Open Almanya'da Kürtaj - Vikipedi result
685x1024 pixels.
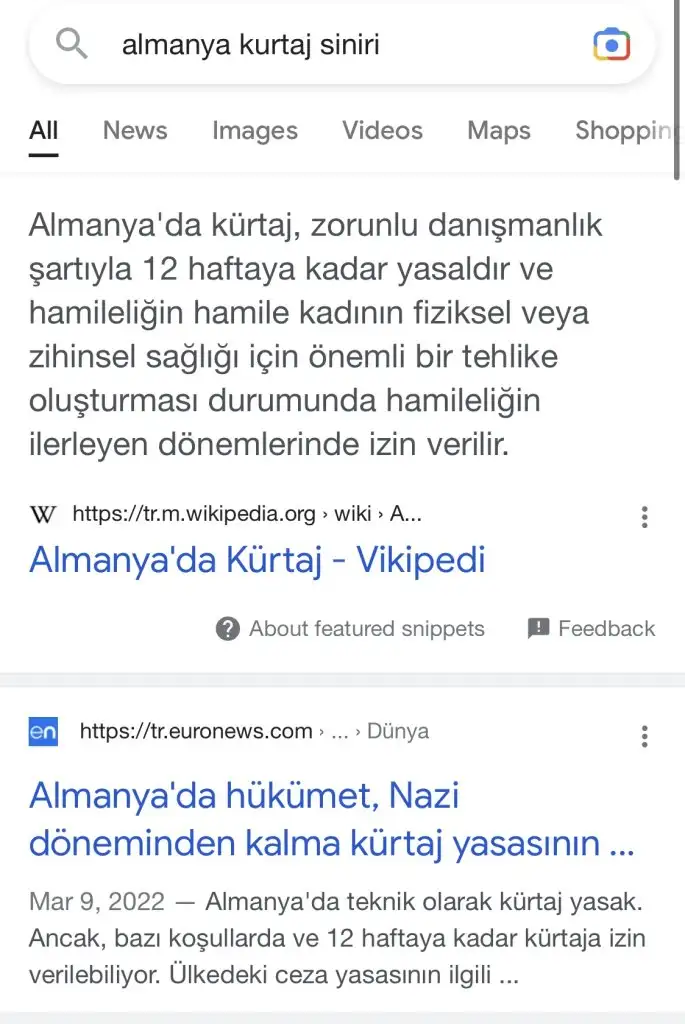257,559
